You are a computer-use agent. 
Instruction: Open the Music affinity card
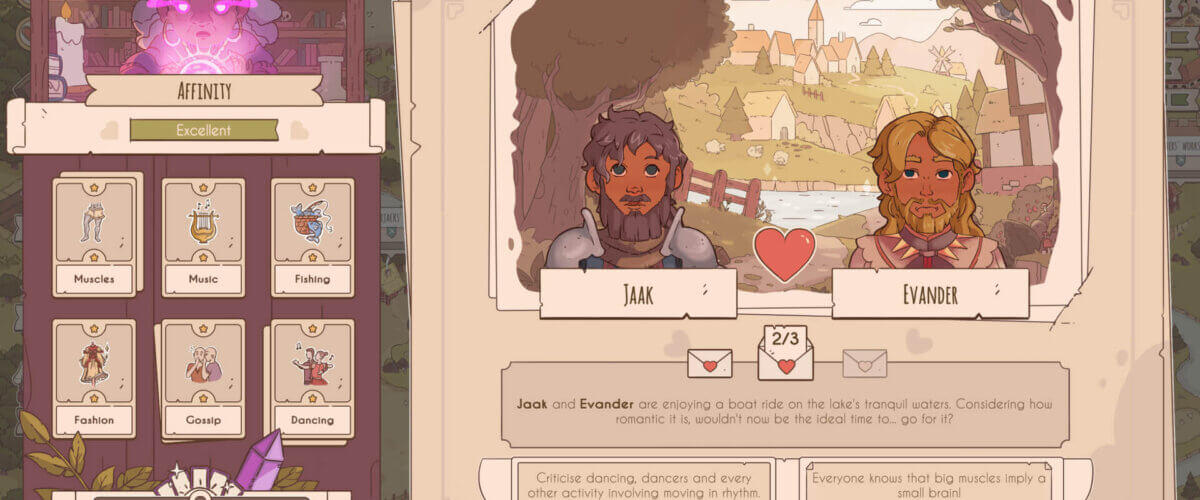pos(203,236)
